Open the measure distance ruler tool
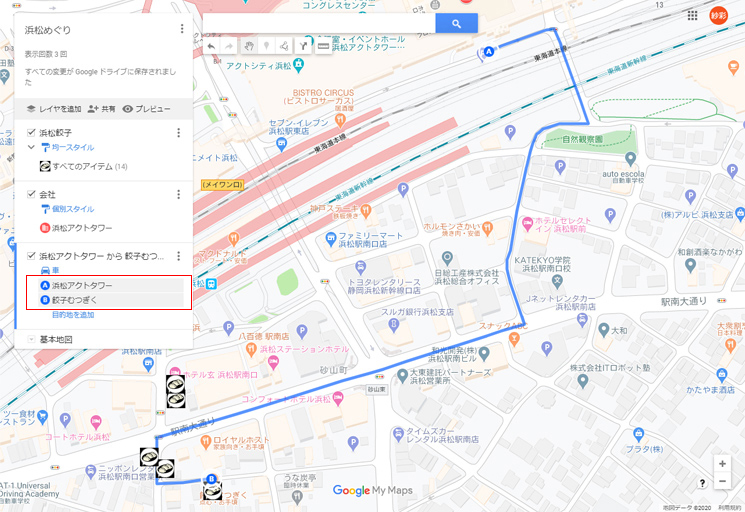745x512 pixels. pos(323,46)
